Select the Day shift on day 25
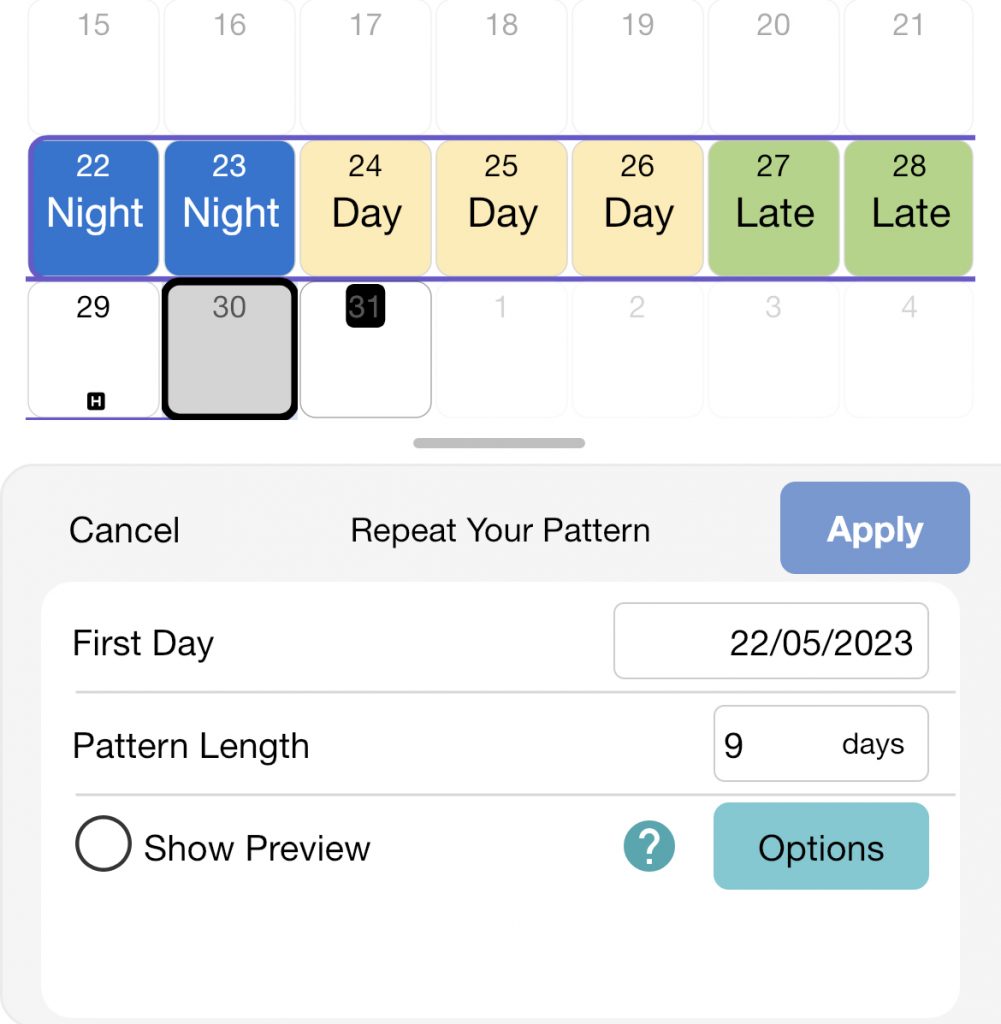Viewport: 1001px width, 1024px height. coord(501,205)
